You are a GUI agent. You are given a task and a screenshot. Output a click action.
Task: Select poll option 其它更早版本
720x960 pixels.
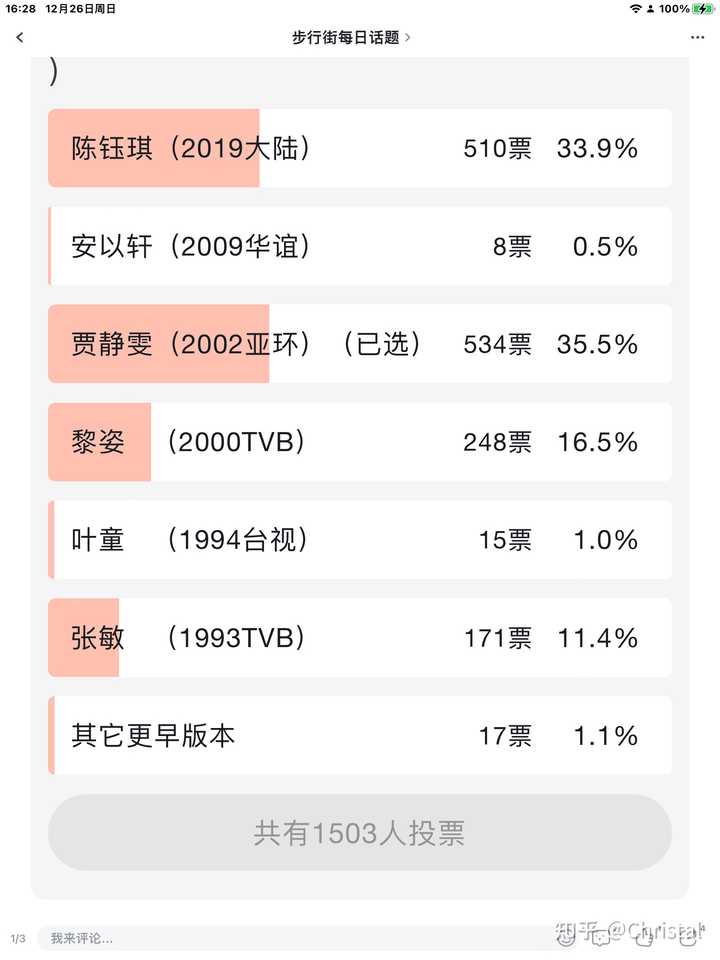tap(359, 736)
